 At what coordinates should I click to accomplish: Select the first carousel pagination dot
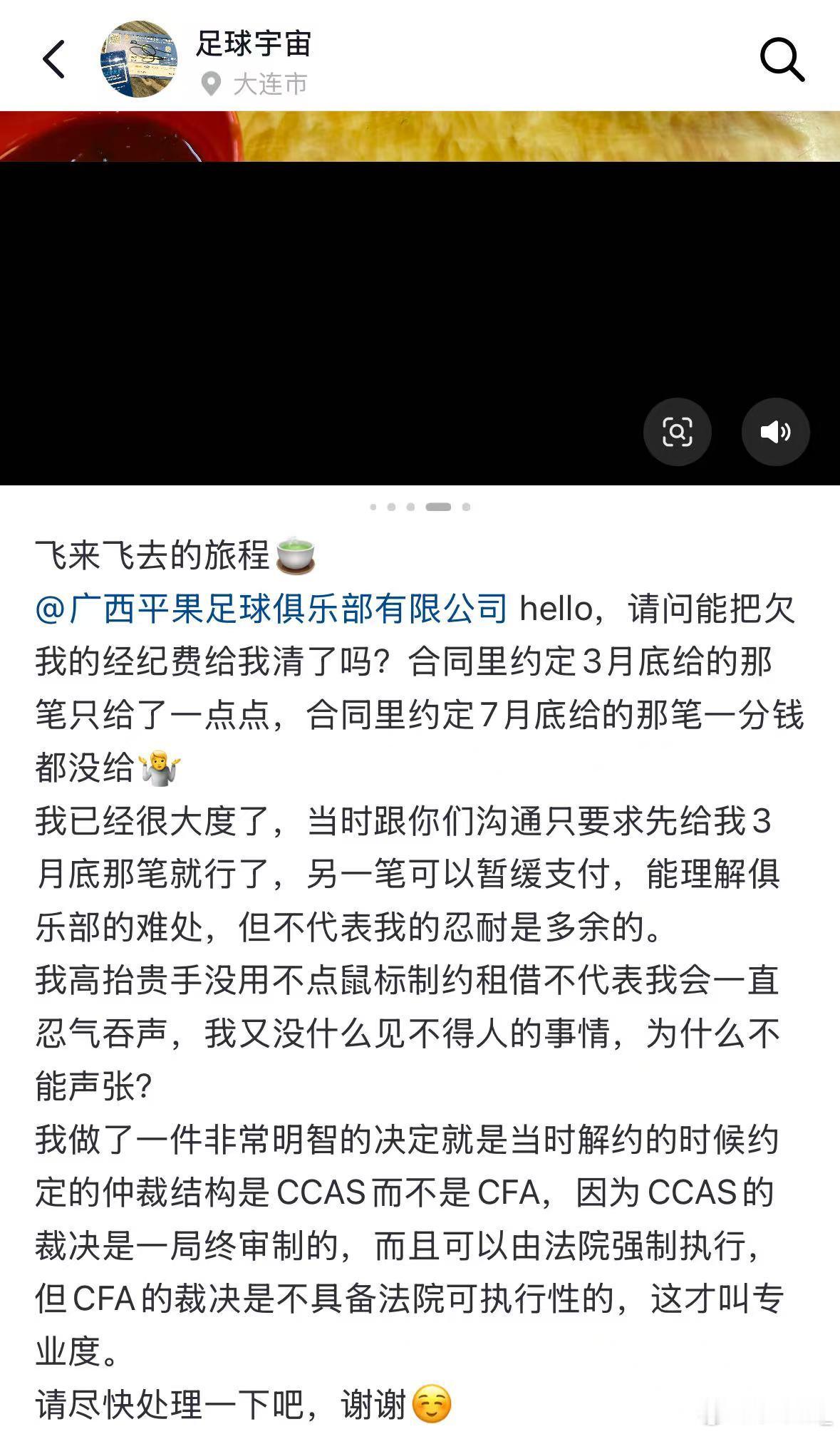pyautogui.click(x=373, y=506)
